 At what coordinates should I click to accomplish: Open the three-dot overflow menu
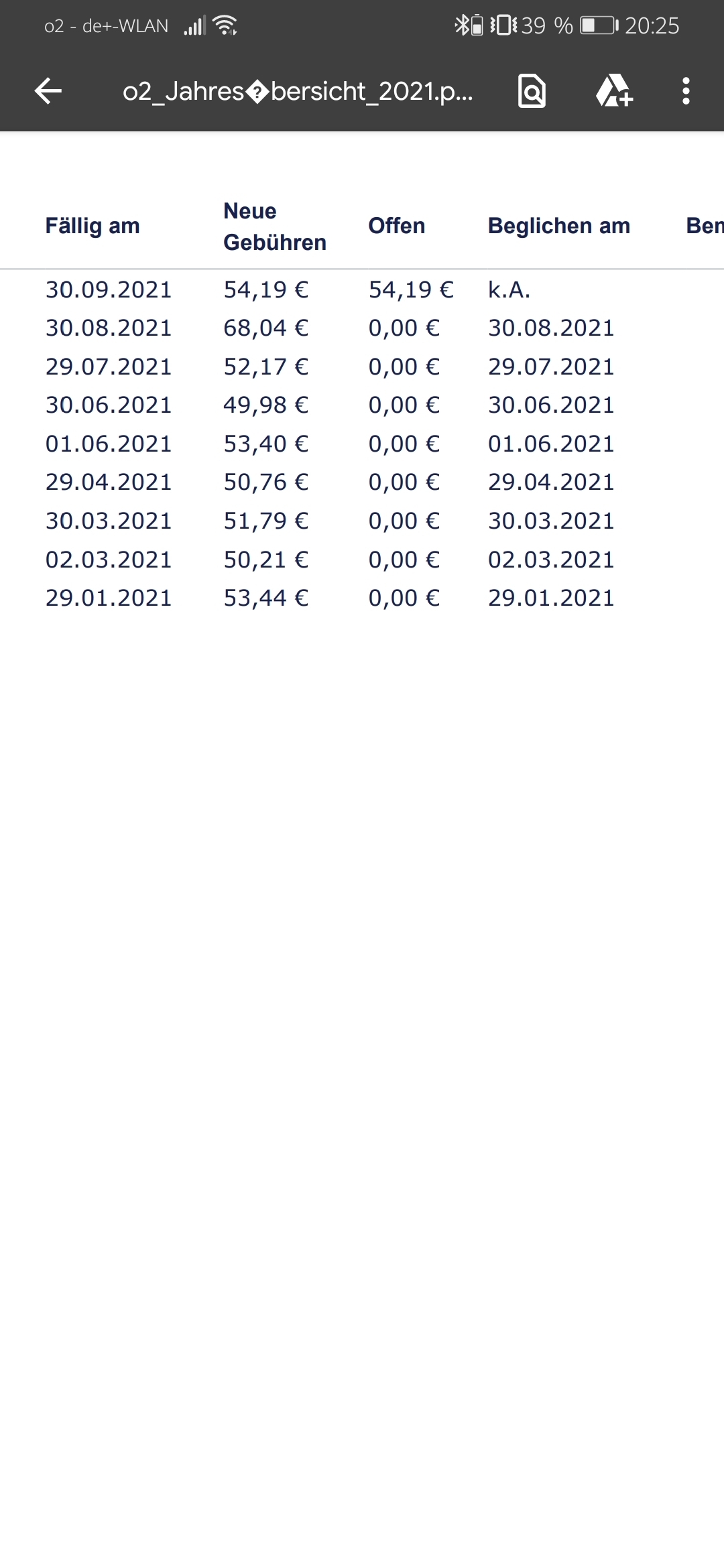coord(685,91)
